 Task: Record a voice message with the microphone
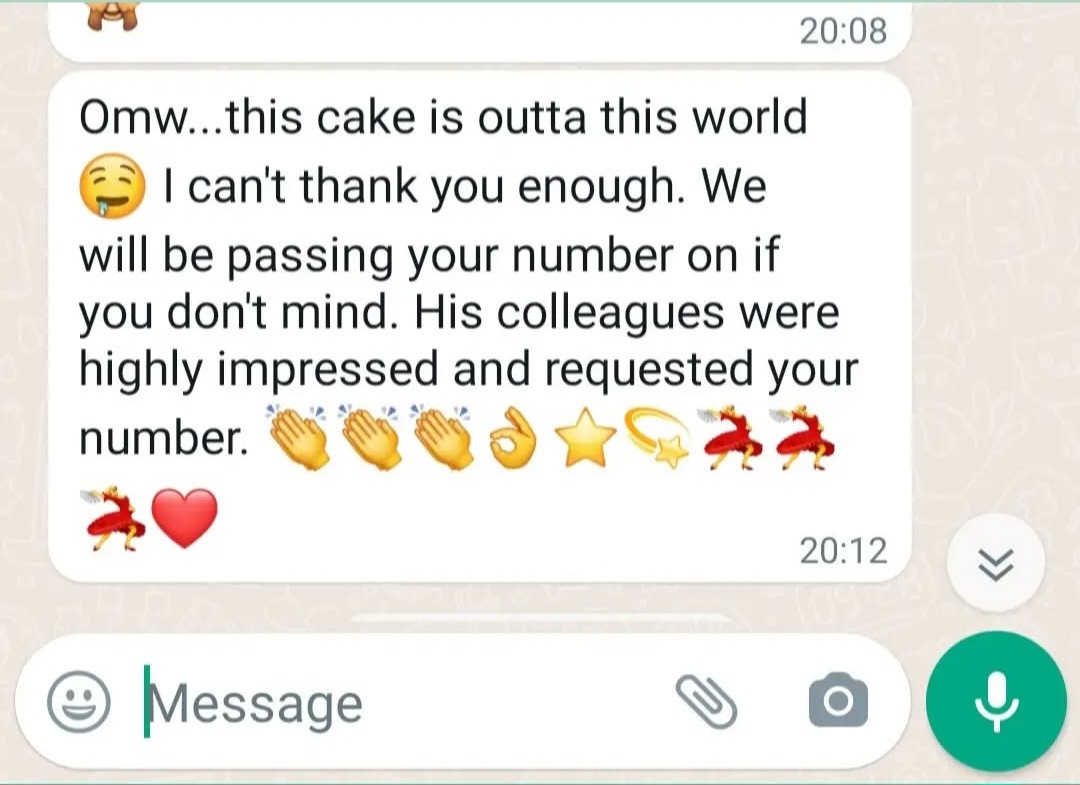click(995, 701)
